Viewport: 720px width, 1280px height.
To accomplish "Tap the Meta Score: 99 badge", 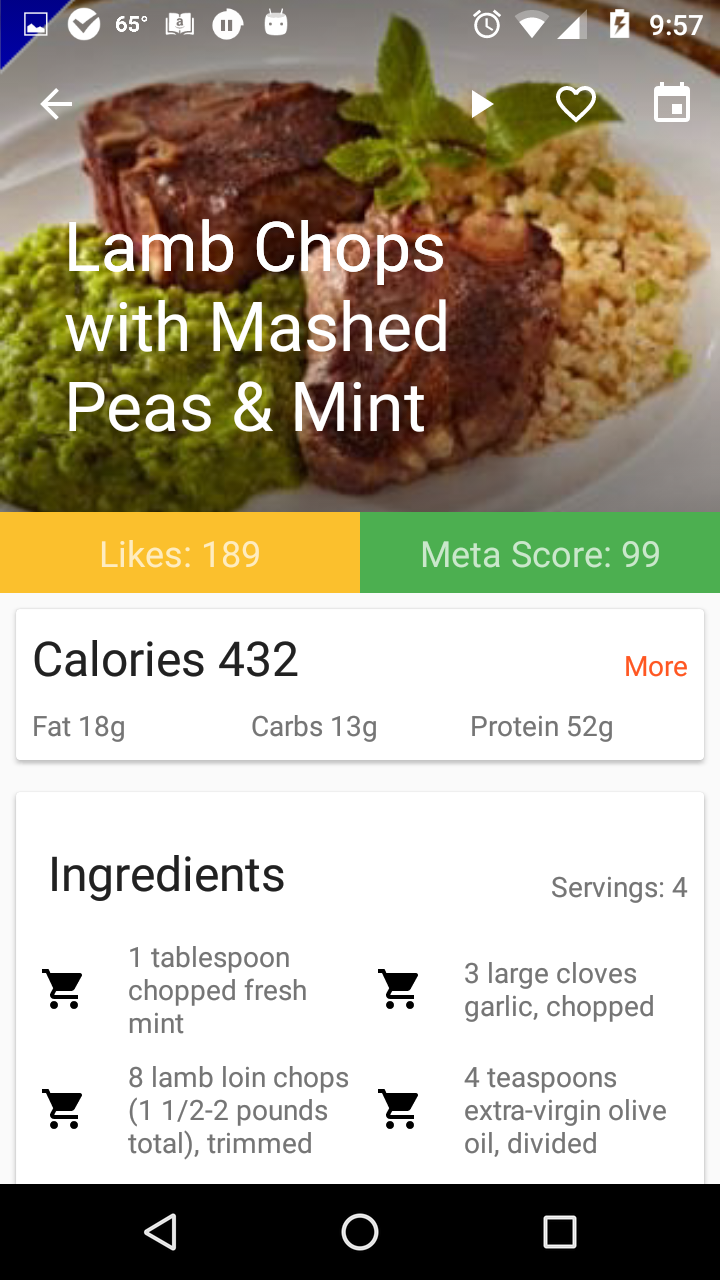I will tap(540, 553).
